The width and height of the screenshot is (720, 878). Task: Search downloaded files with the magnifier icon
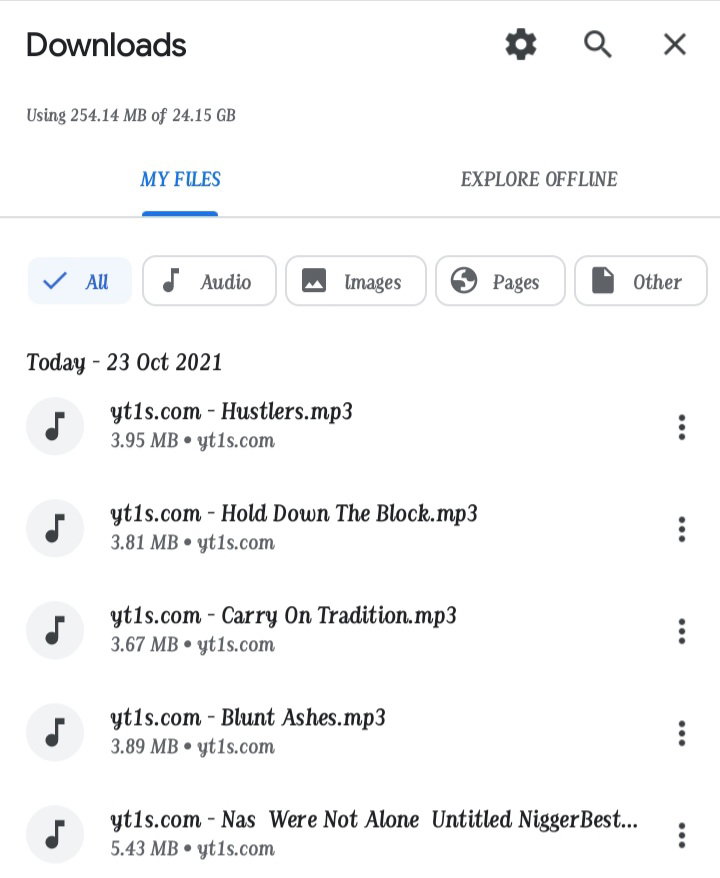click(x=597, y=44)
